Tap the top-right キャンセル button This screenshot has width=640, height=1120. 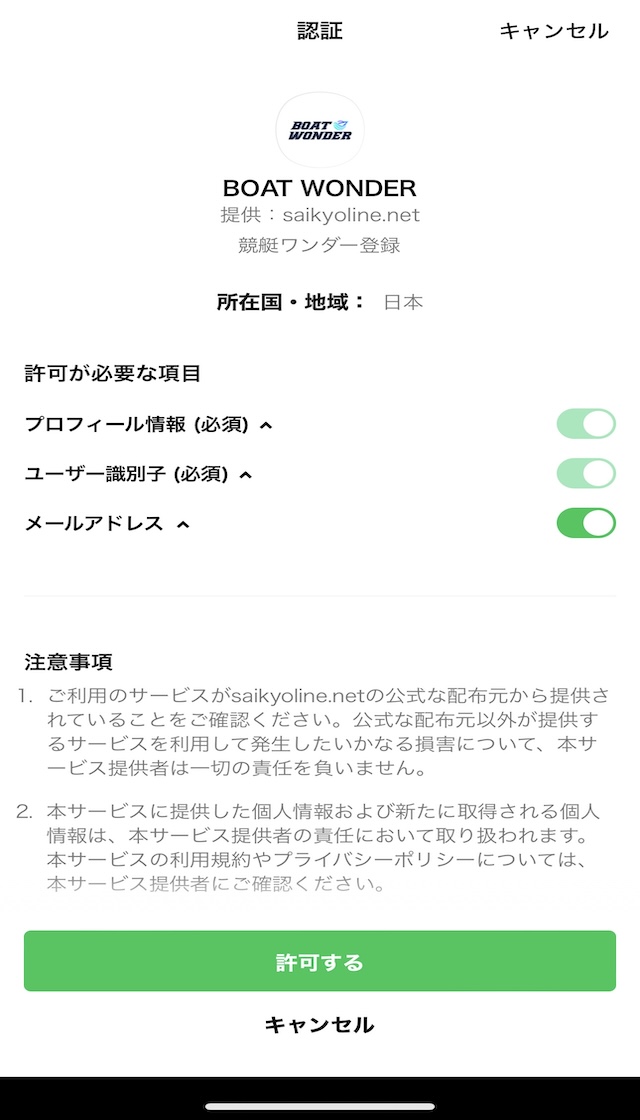point(554,31)
